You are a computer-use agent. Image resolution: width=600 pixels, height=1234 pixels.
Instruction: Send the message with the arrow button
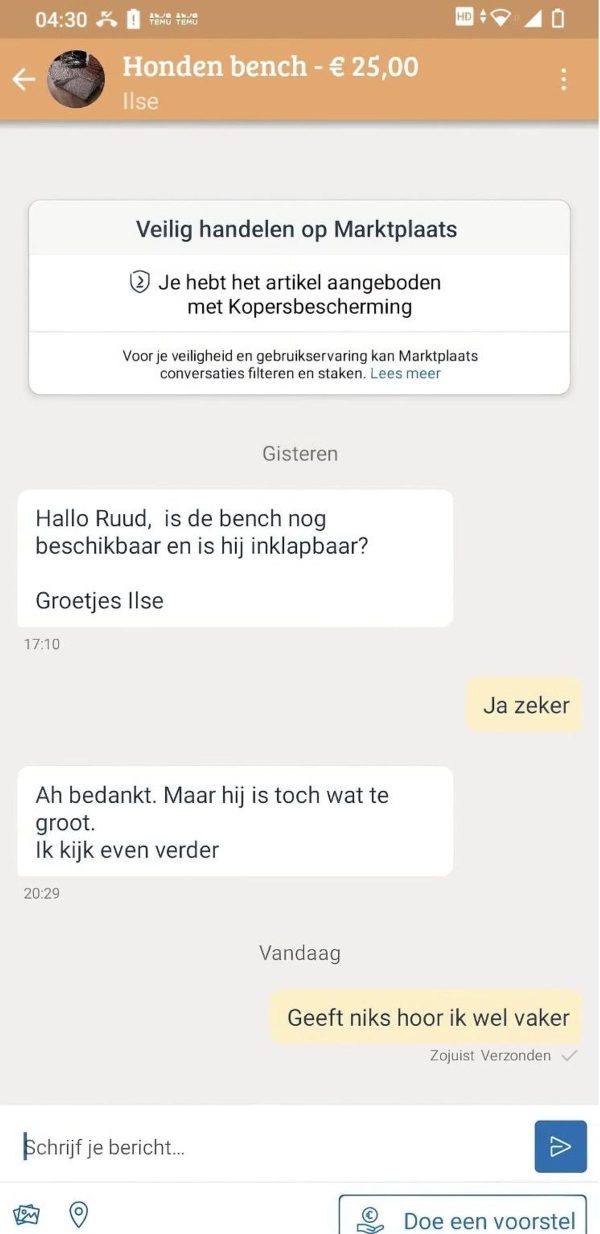(x=560, y=1147)
